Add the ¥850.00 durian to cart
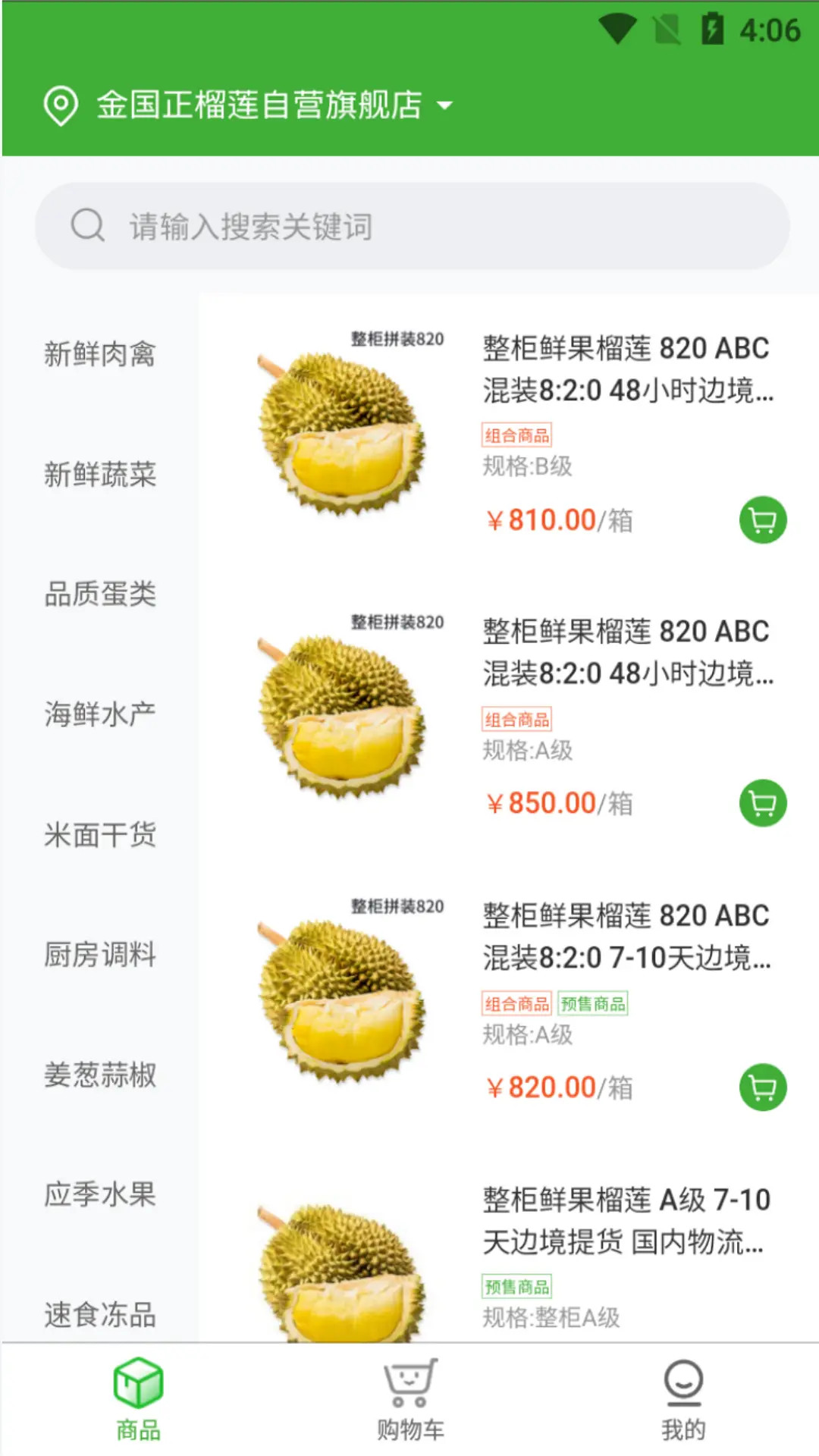 [x=762, y=803]
